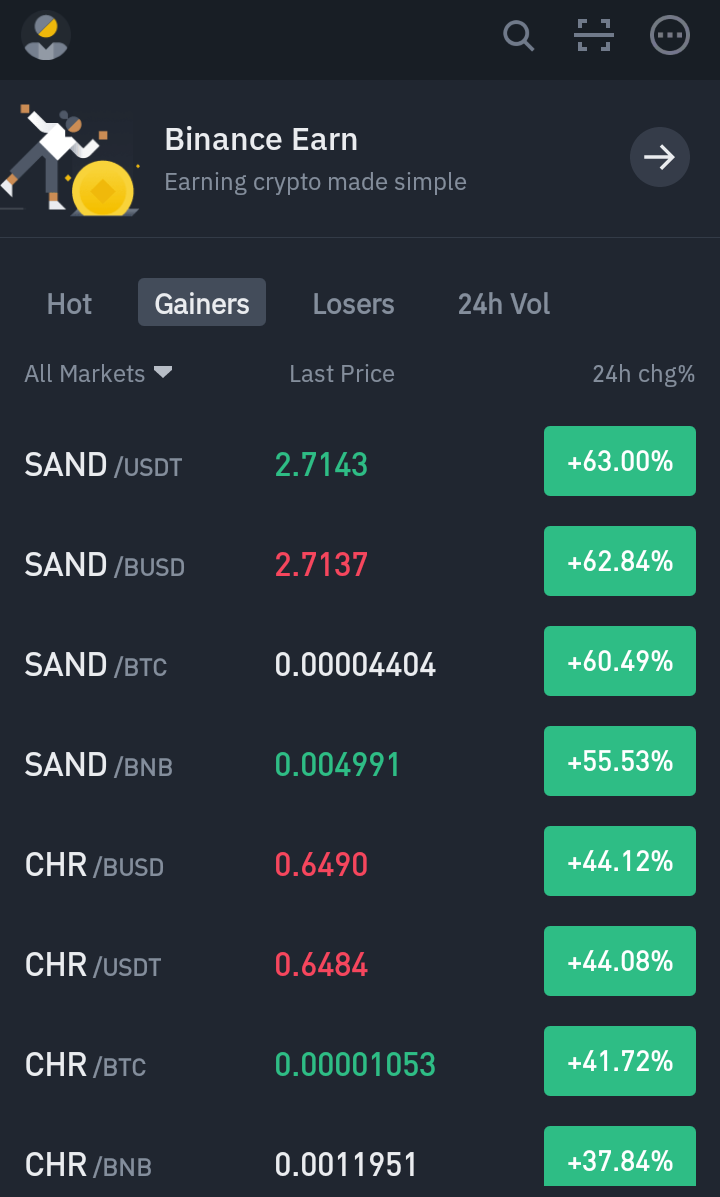Open the more options icon
720x1197 pixels.
tap(670, 35)
